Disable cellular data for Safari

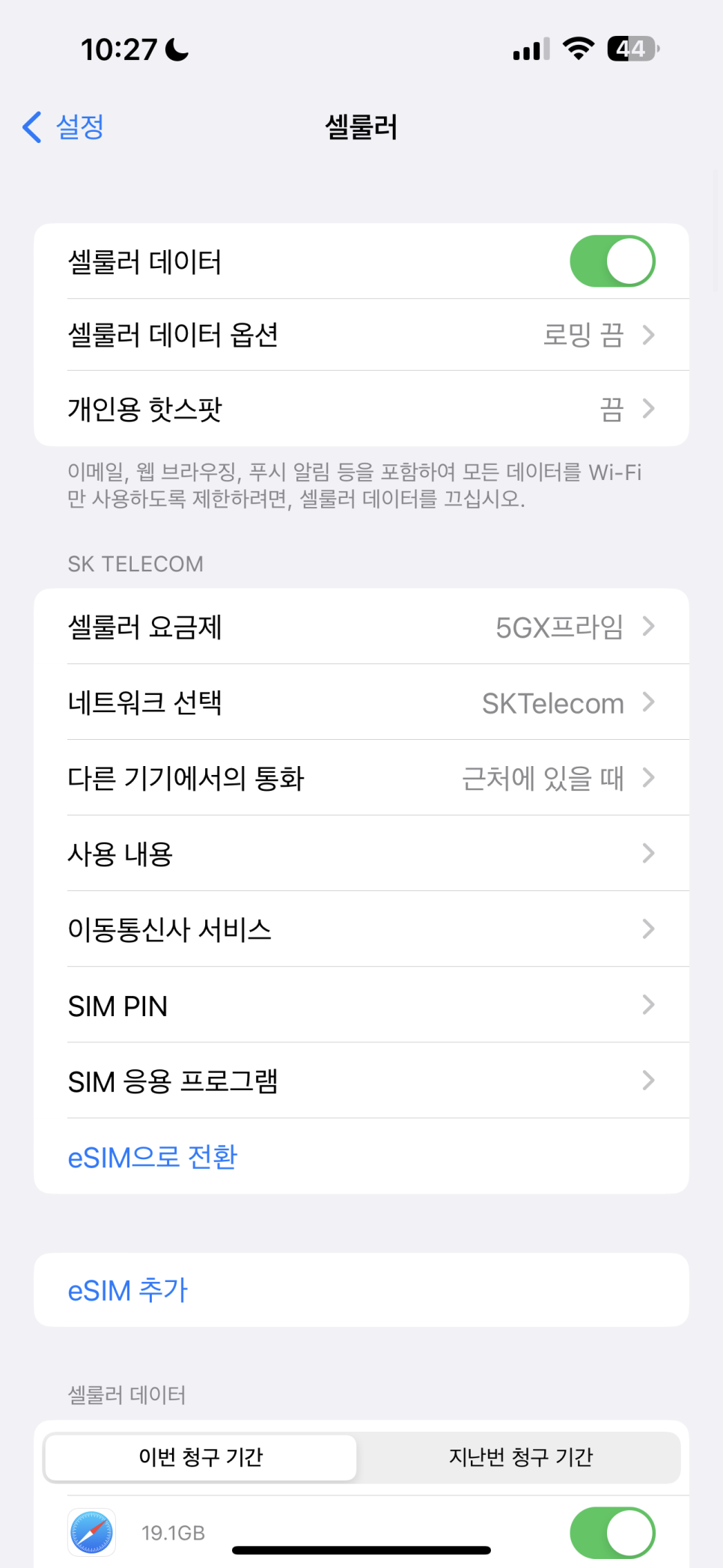tap(611, 1532)
